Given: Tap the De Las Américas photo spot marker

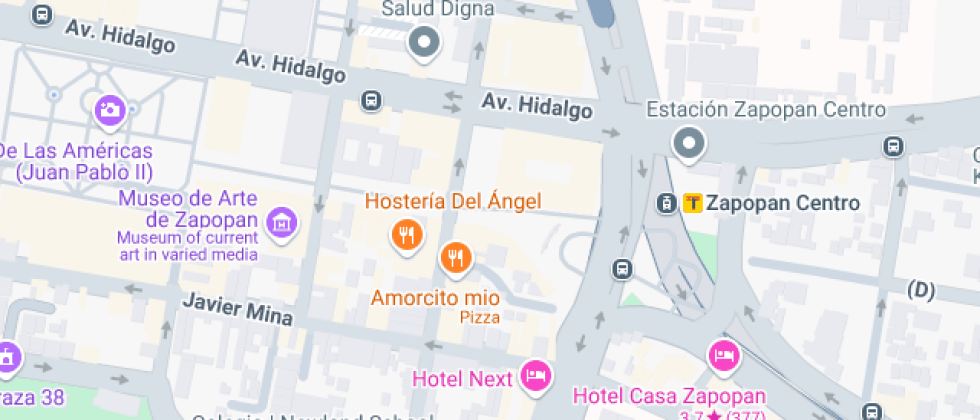Looking at the screenshot, I should (110, 110).
